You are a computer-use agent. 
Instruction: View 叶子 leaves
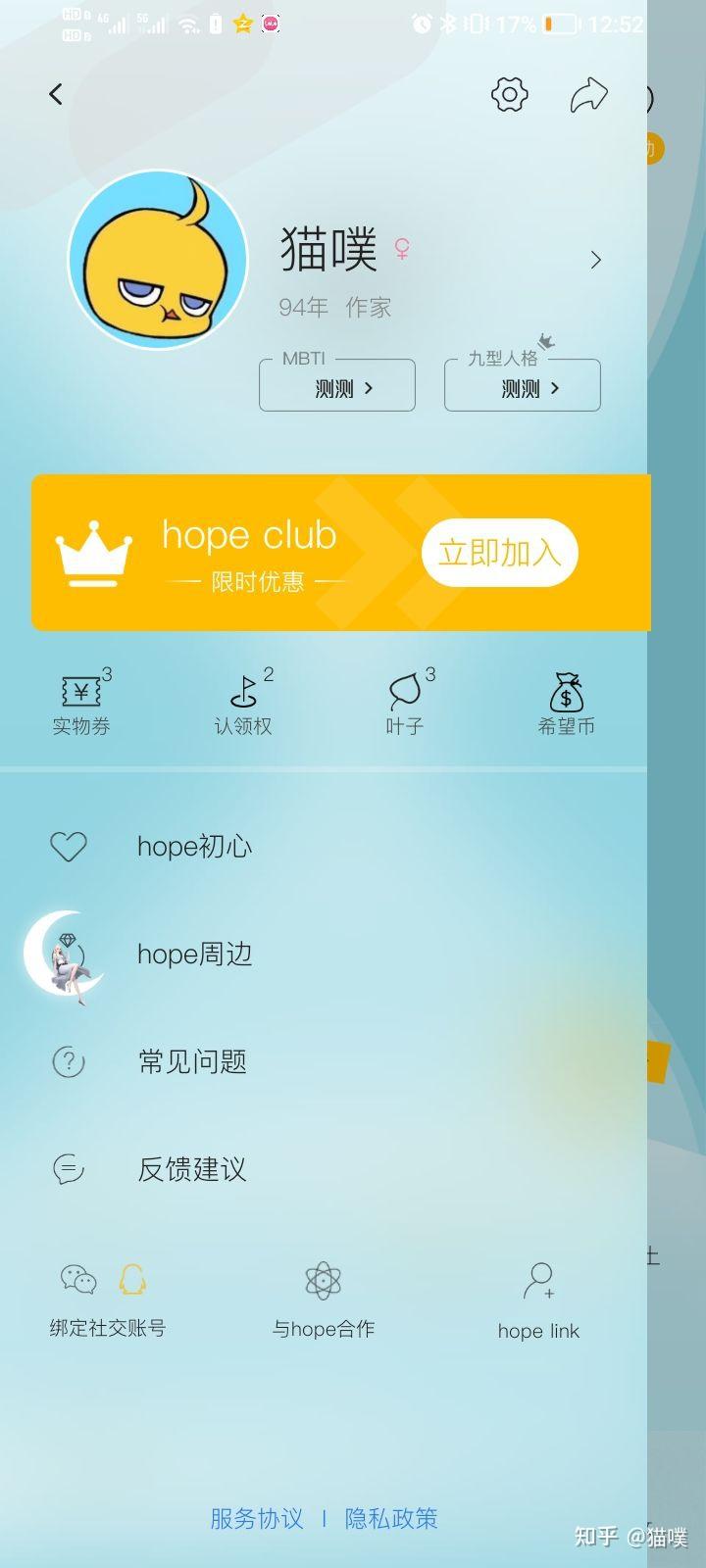(x=405, y=704)
